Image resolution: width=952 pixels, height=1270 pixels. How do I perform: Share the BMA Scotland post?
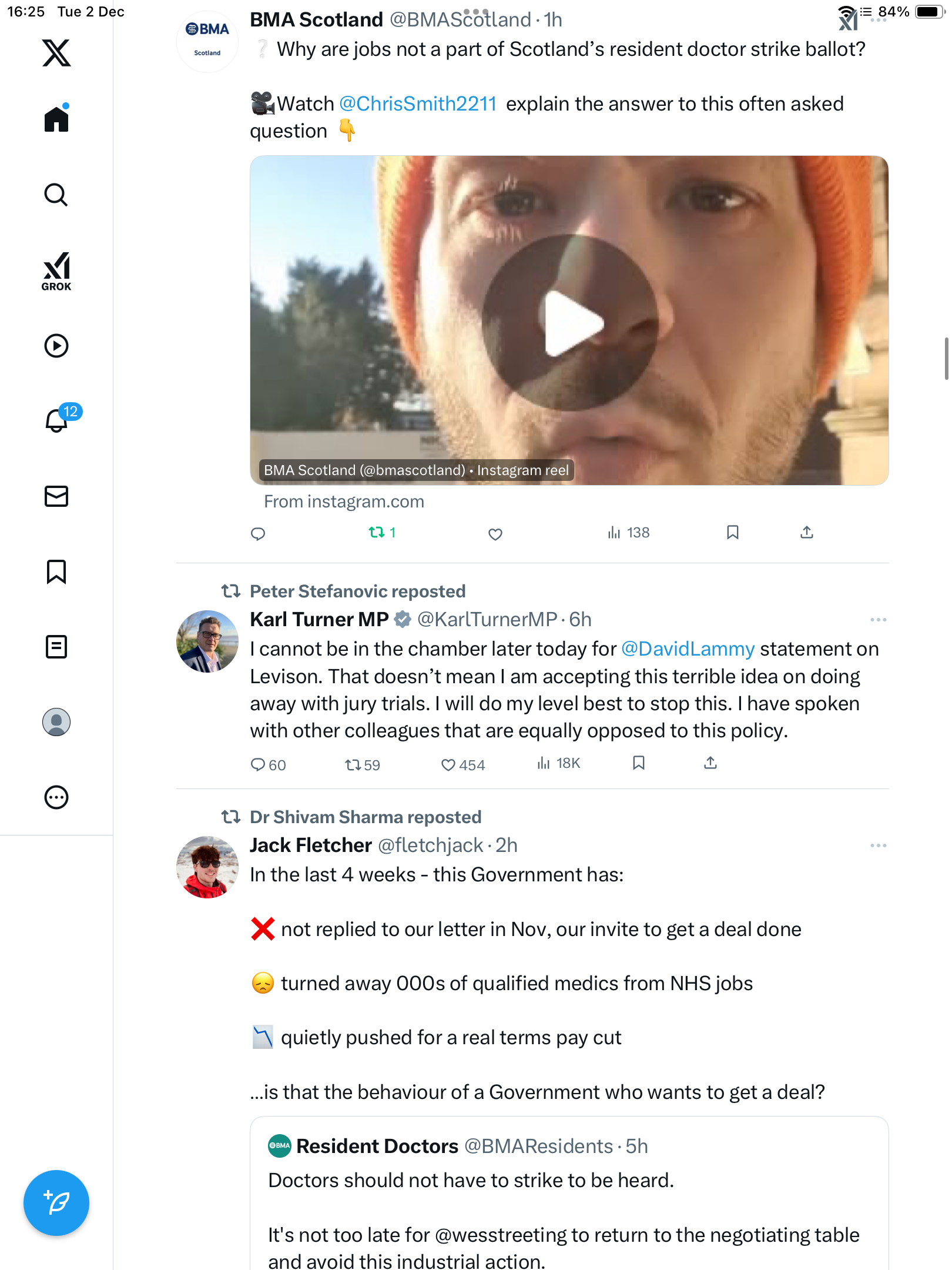tap(807, 533)
